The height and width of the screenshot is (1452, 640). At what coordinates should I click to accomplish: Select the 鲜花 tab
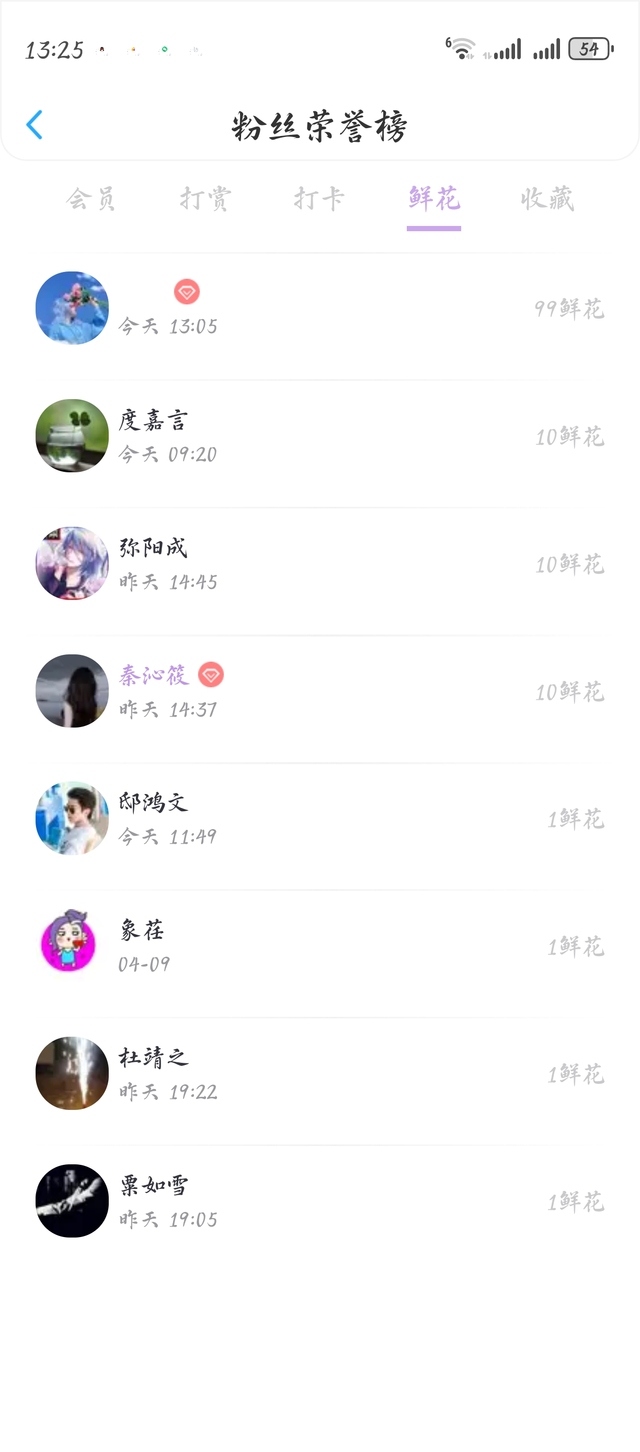coord(434,198)
